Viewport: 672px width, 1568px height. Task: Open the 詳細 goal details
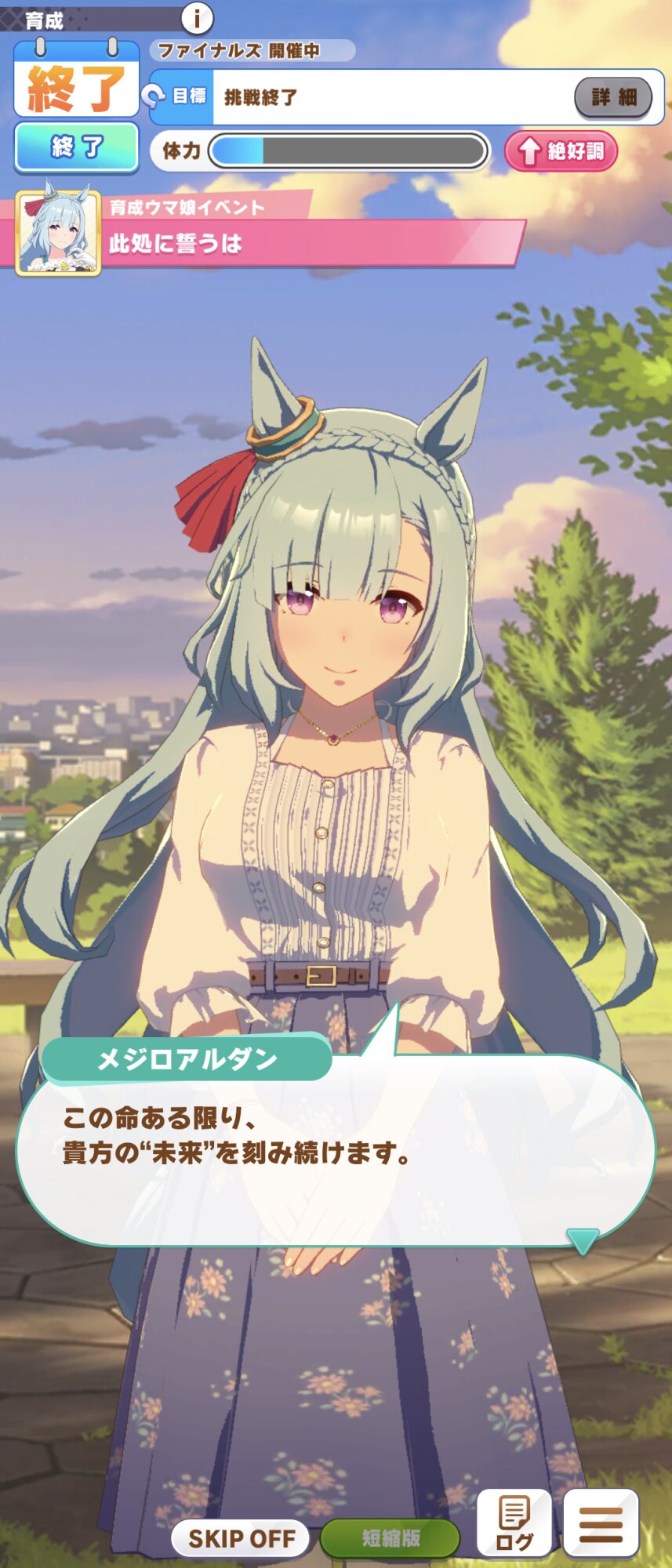(613, 97)
